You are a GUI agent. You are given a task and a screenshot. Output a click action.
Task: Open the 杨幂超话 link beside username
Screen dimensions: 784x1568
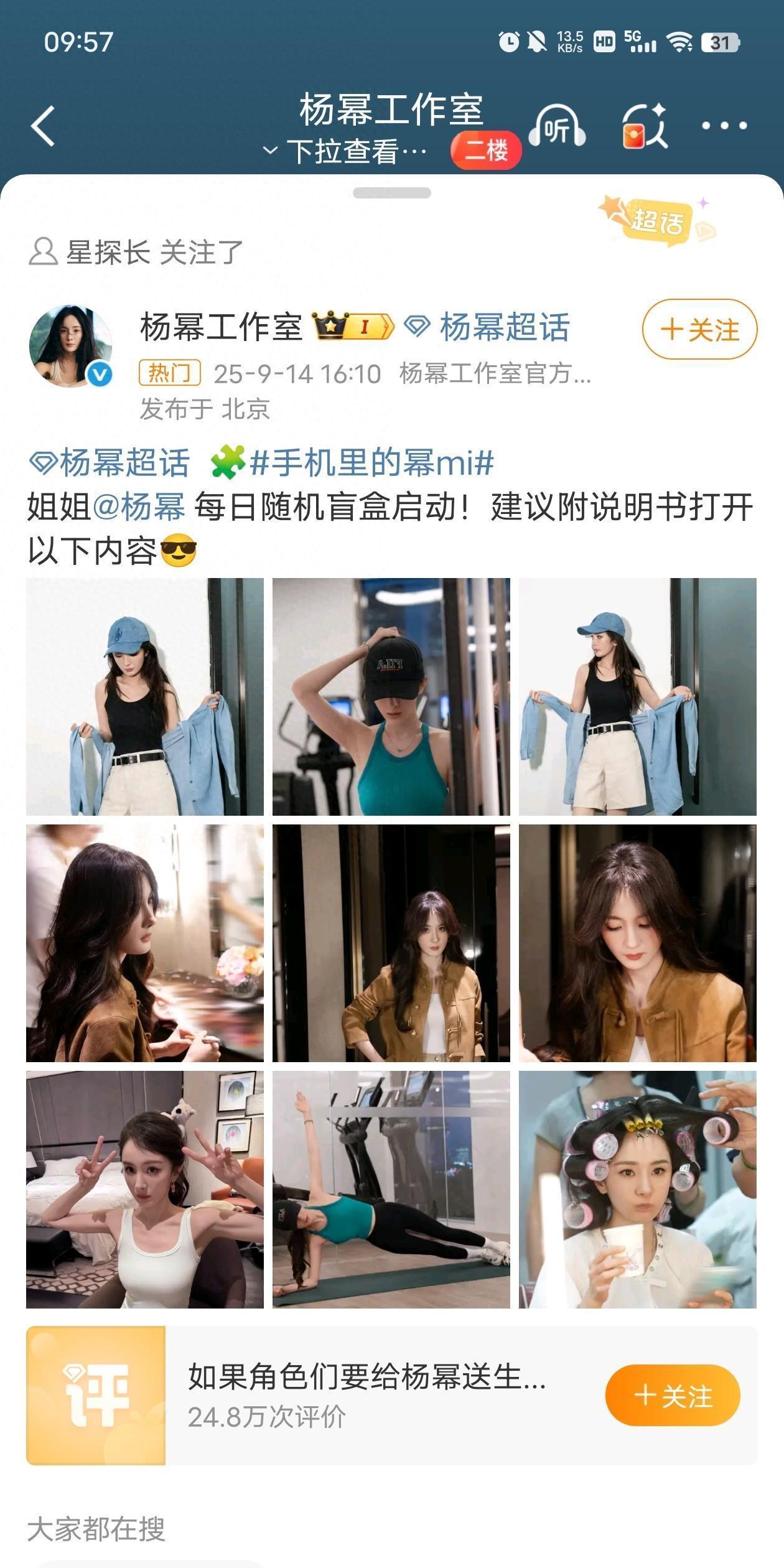pos(487,327)
